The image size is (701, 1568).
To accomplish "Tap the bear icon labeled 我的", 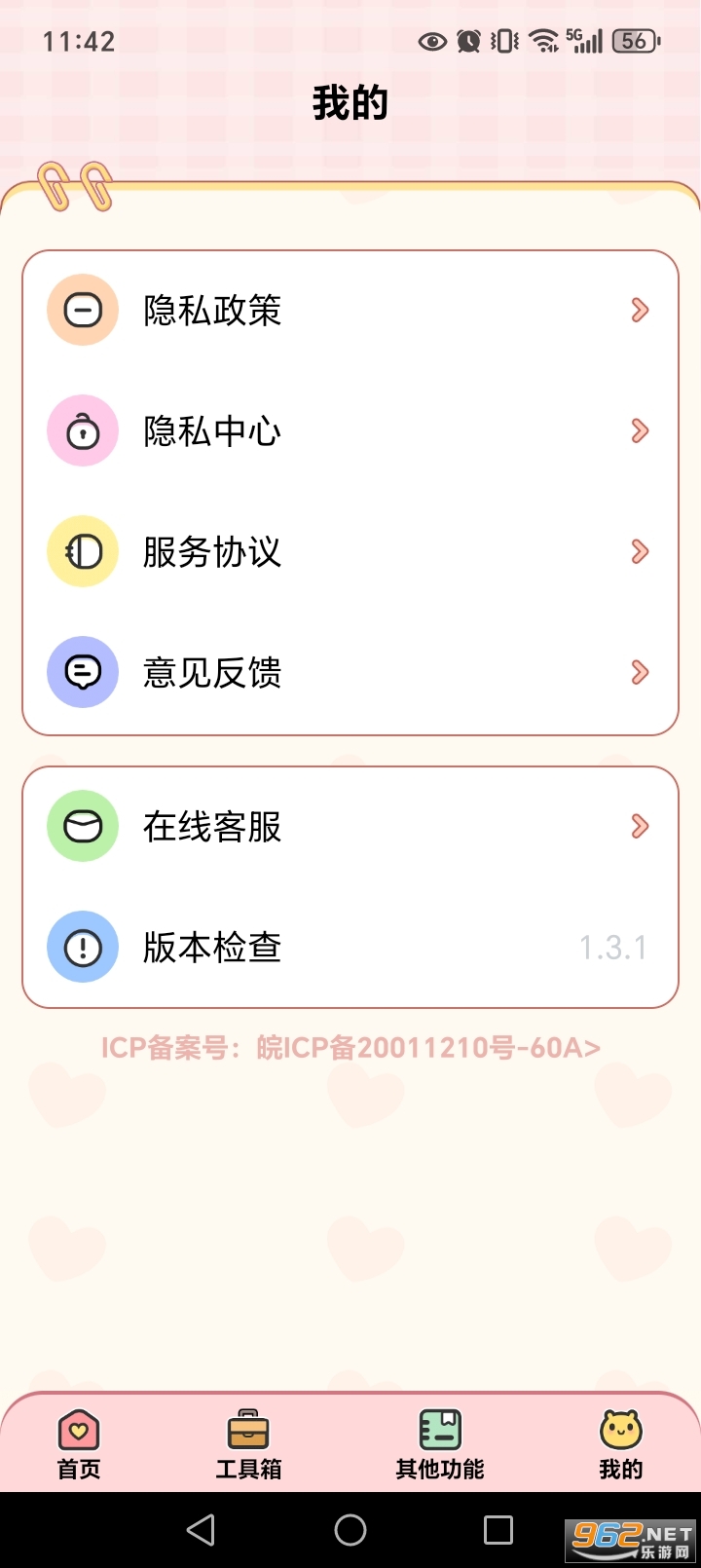I will pyautogui.click(x=620, y=1431).
